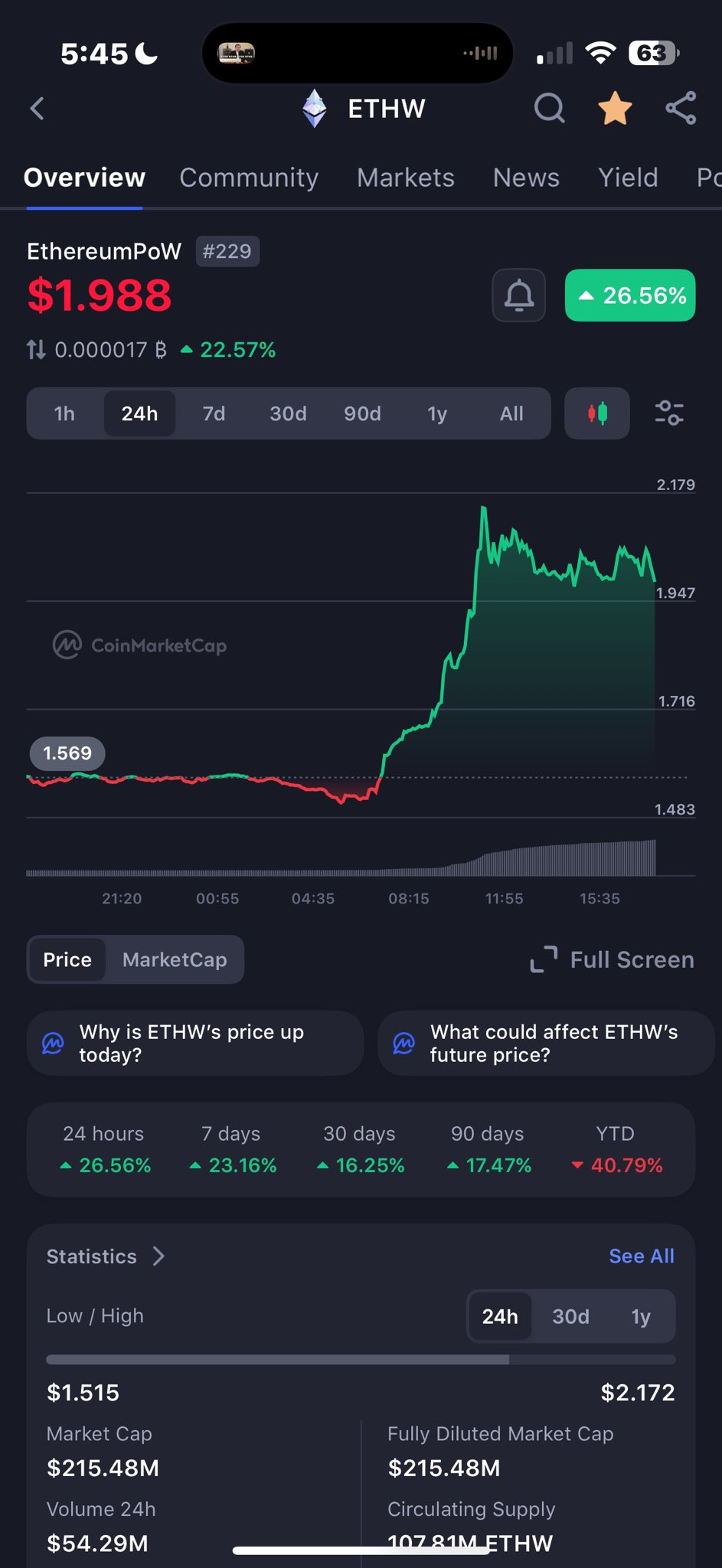The height and width of the screenshot is (1568, 722).
Task: Ask why ETHW's price is up today
Action: (194, 1044)
